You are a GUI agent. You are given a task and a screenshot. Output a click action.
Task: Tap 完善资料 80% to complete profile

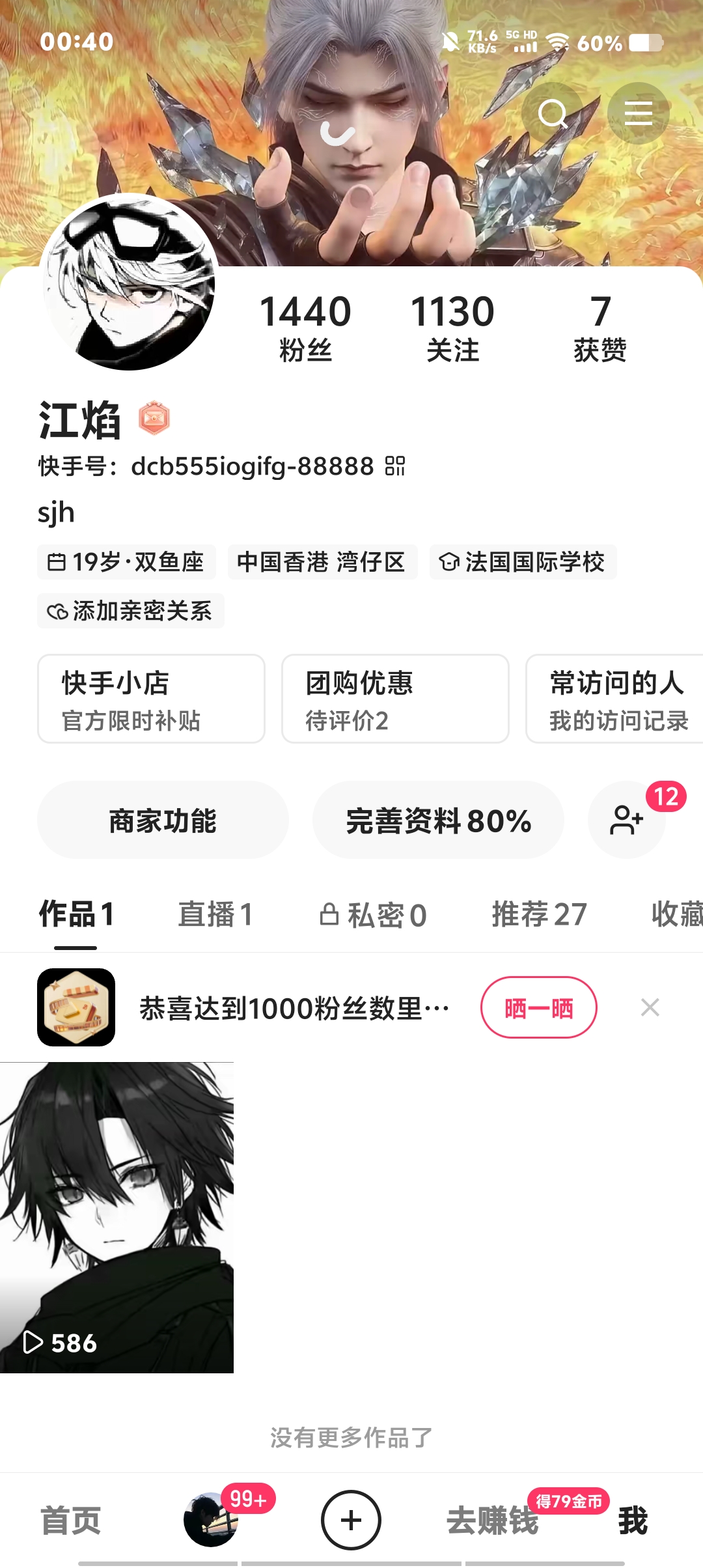click(x=438, y=820)
